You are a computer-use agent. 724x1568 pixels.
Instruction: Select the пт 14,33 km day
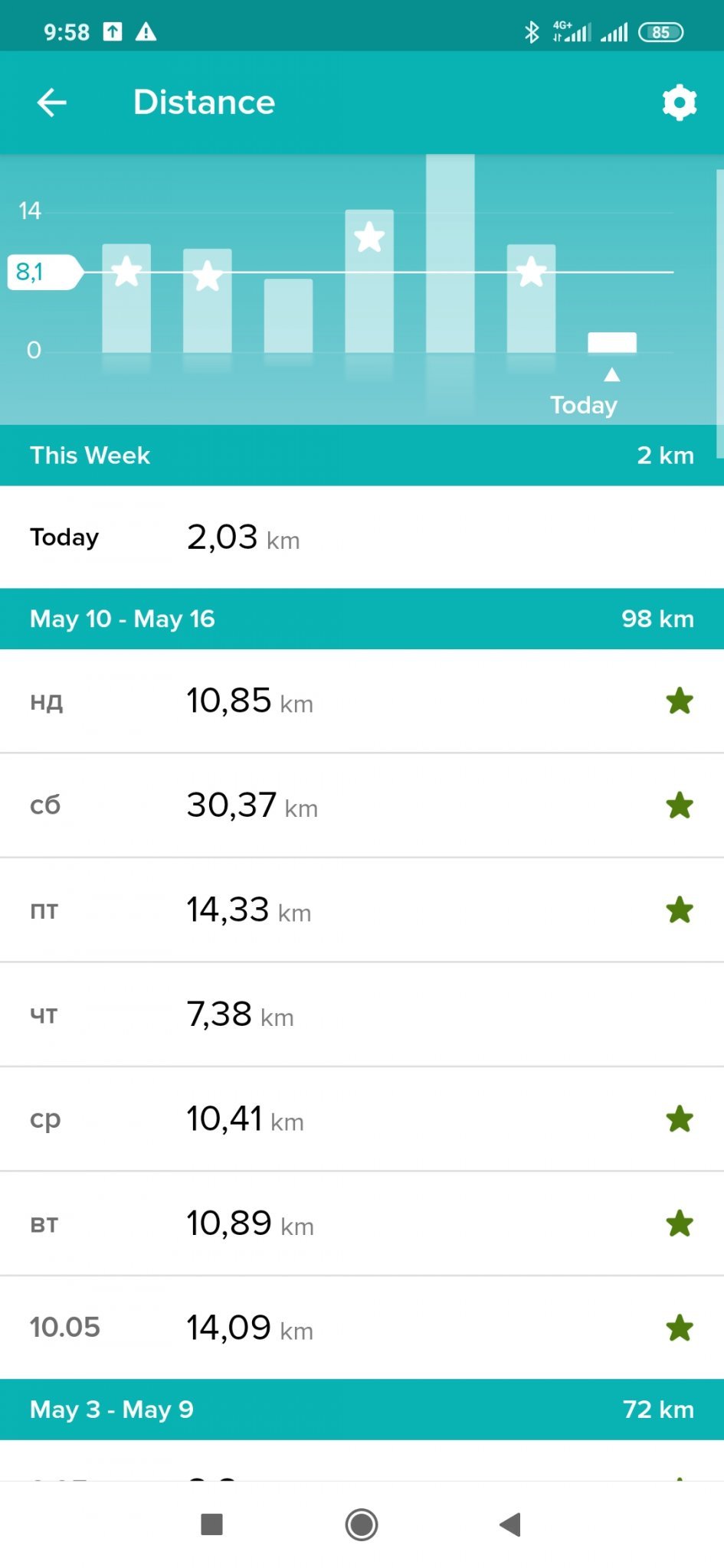[x=362, y=910]
